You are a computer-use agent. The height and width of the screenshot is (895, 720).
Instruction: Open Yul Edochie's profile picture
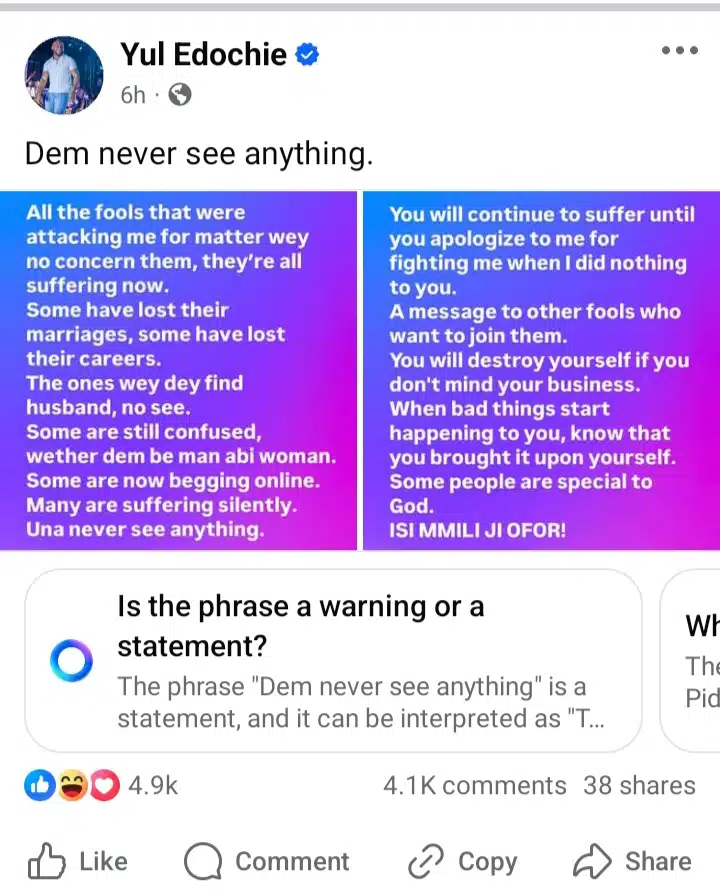[63, 75]
